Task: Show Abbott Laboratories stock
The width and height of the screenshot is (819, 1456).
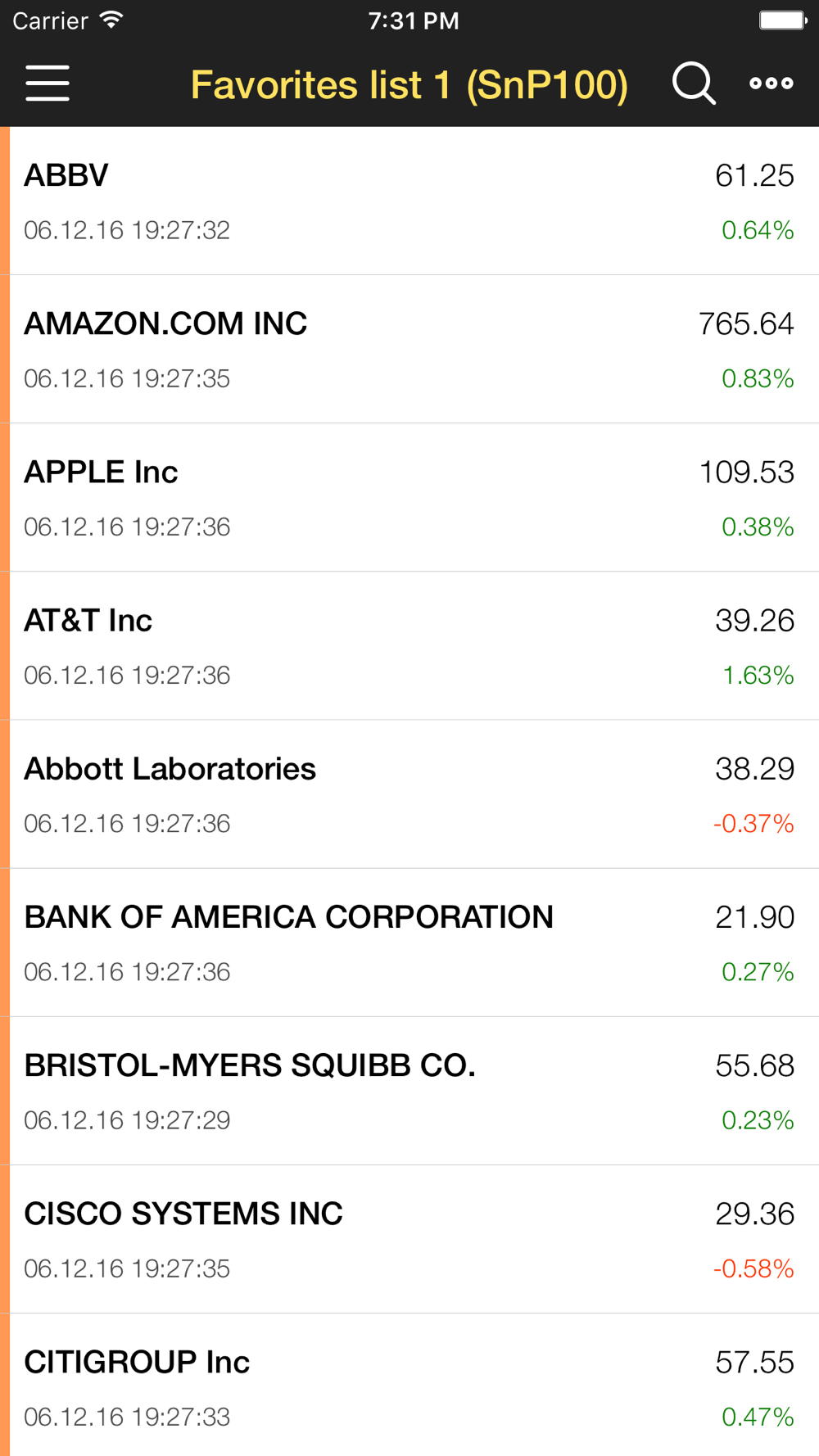Action: point(409,794)
